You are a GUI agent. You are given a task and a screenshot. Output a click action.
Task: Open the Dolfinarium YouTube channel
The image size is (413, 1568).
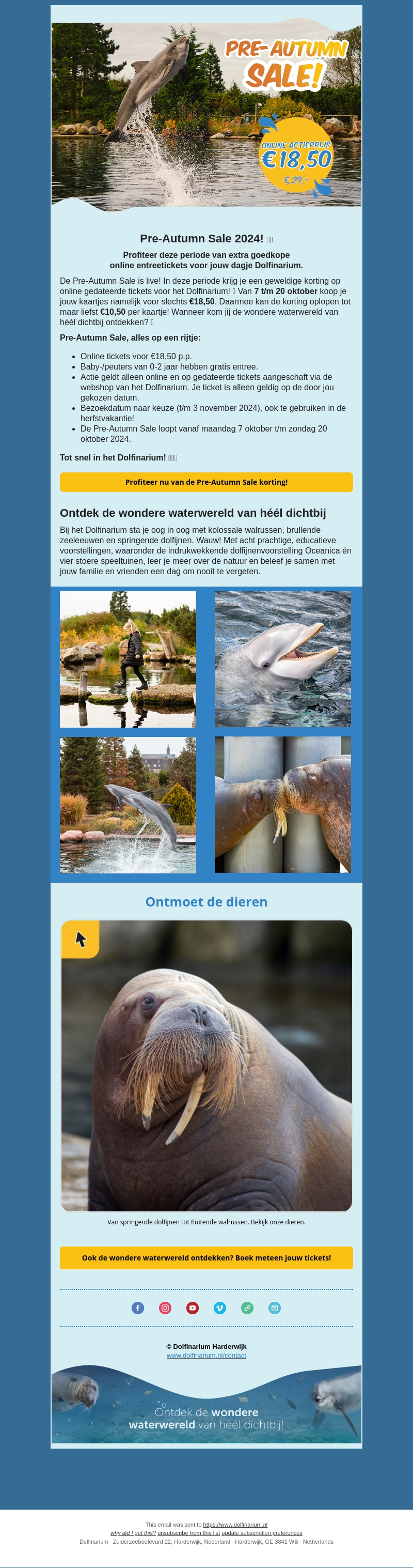(x=192, y=1308)
